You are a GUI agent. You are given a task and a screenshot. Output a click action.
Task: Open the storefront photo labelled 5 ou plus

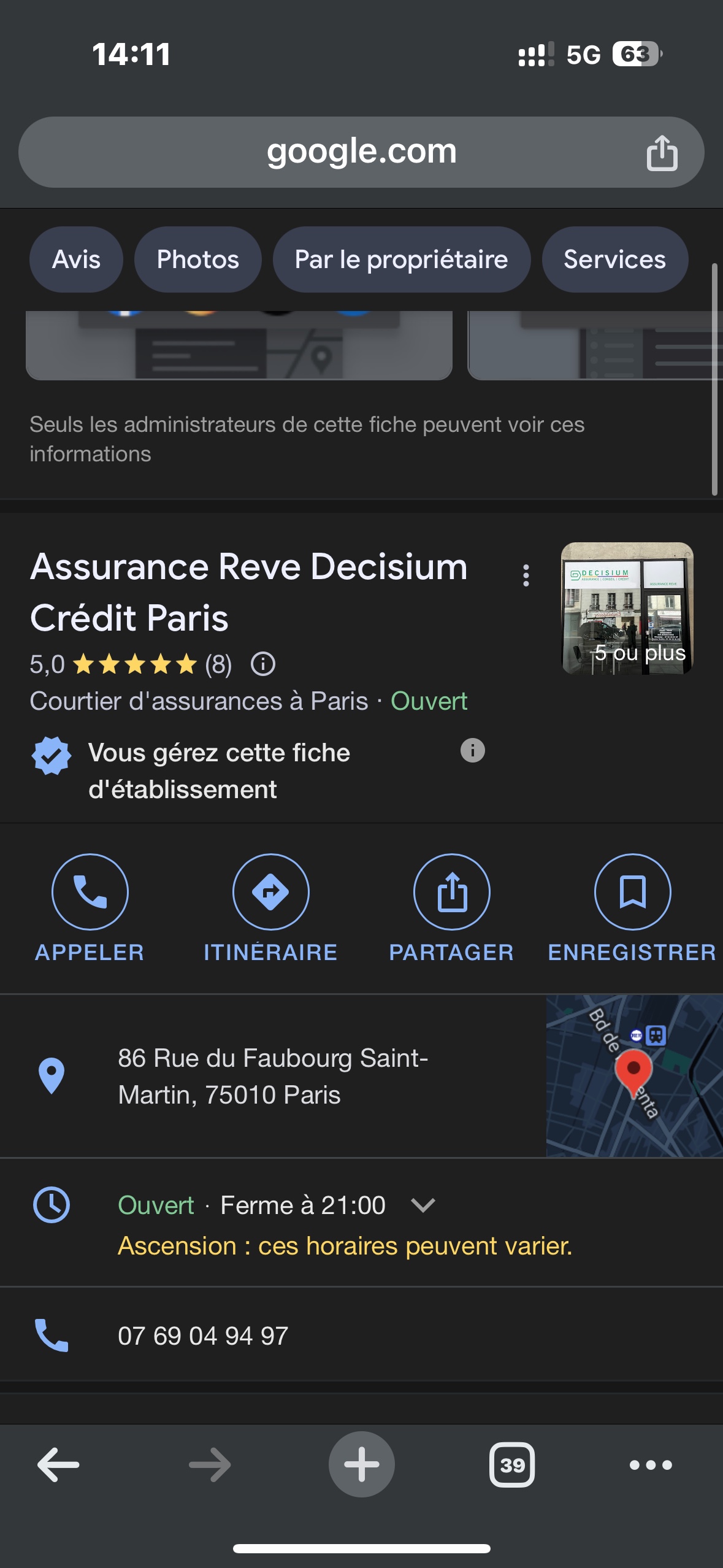(627, 609)
